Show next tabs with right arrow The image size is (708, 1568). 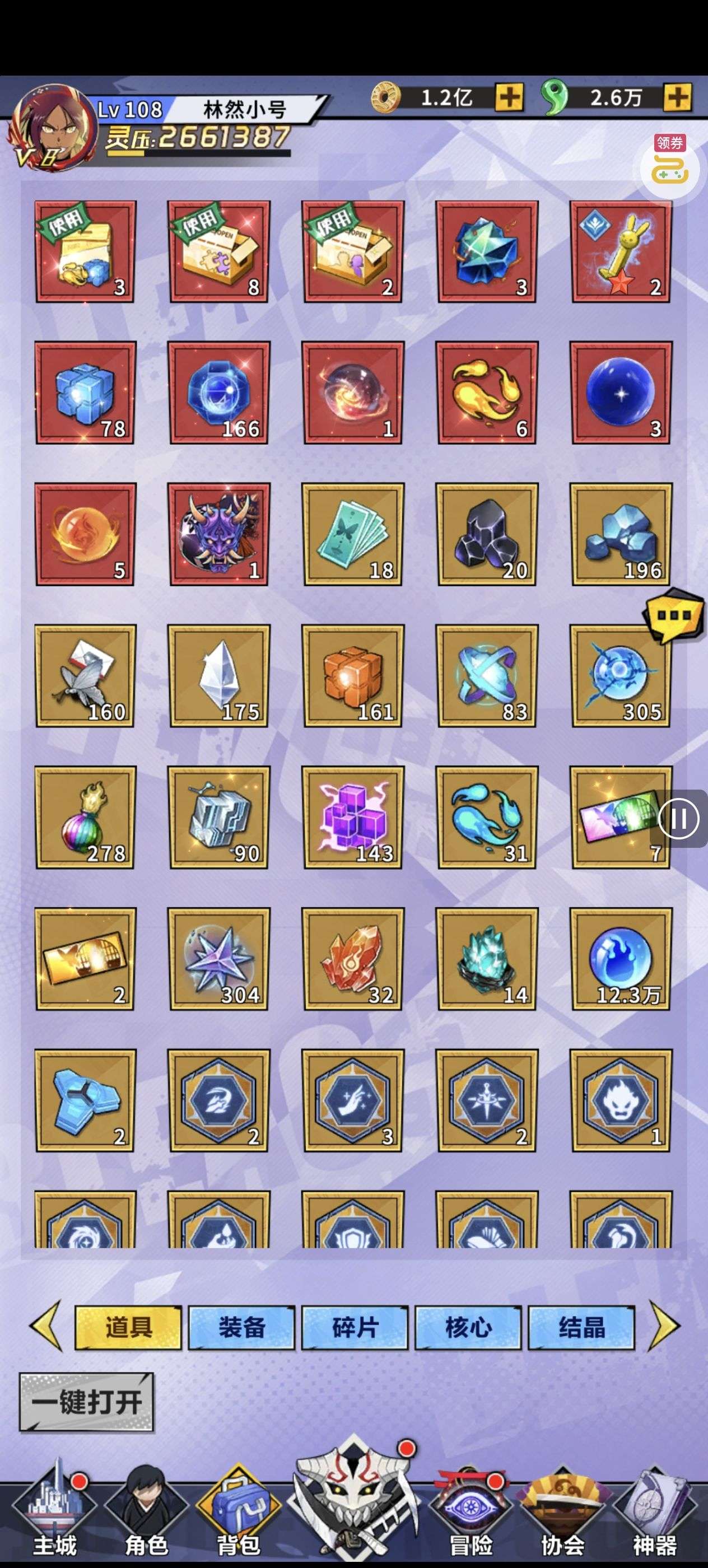[665, 1326]
